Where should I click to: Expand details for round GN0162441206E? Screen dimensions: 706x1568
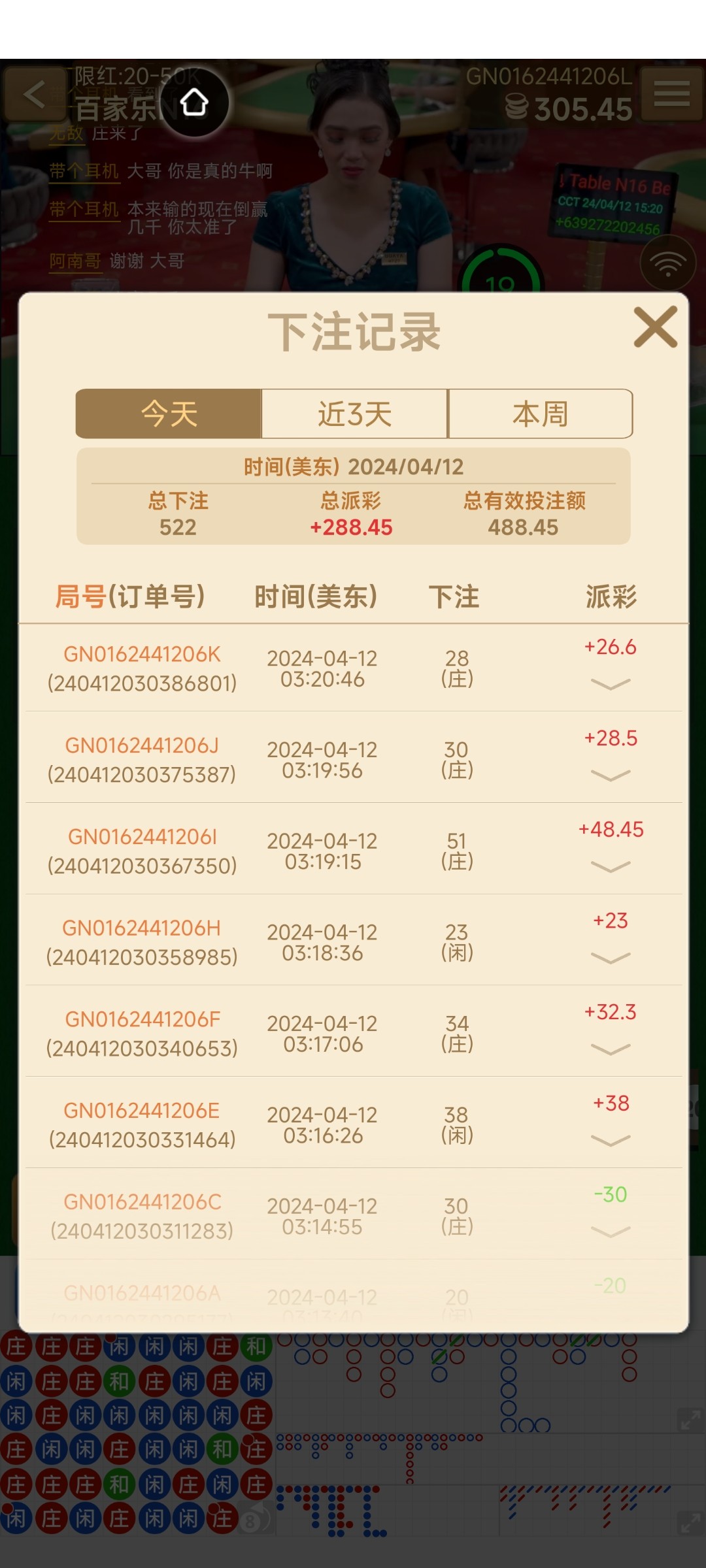point(610,1141)
